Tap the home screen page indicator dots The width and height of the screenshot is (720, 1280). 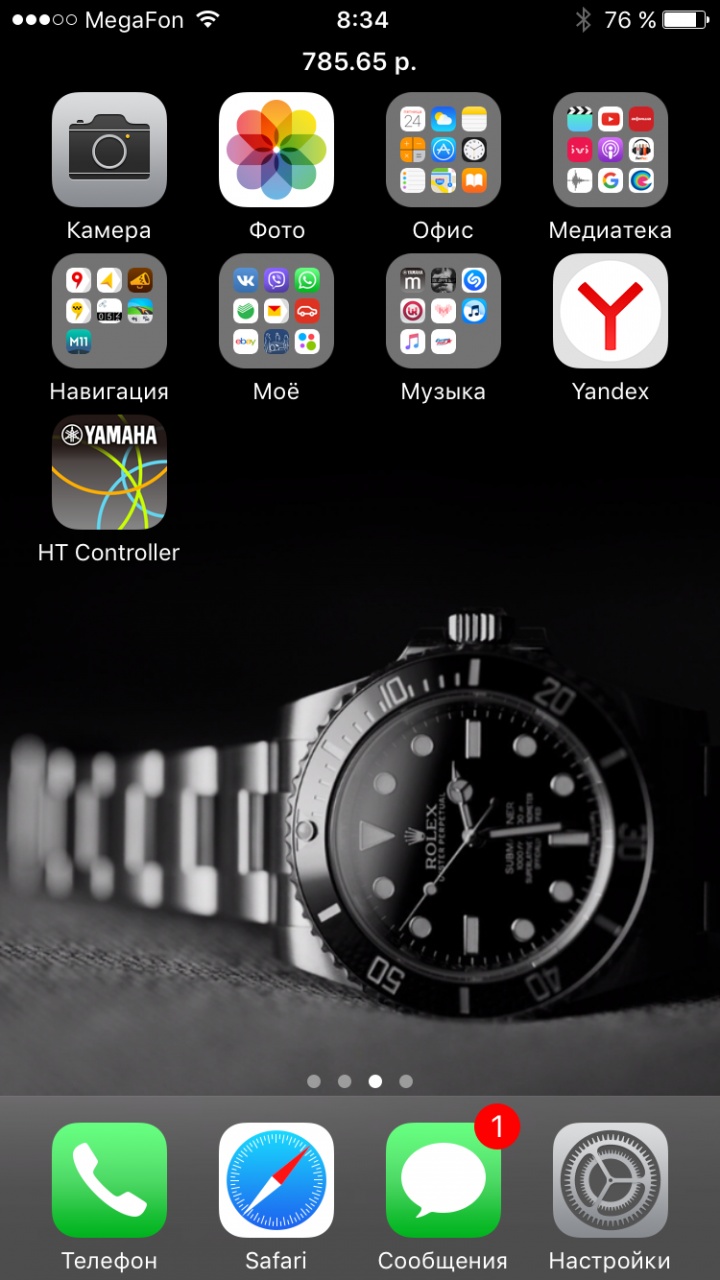click(x=360, y=1081)
